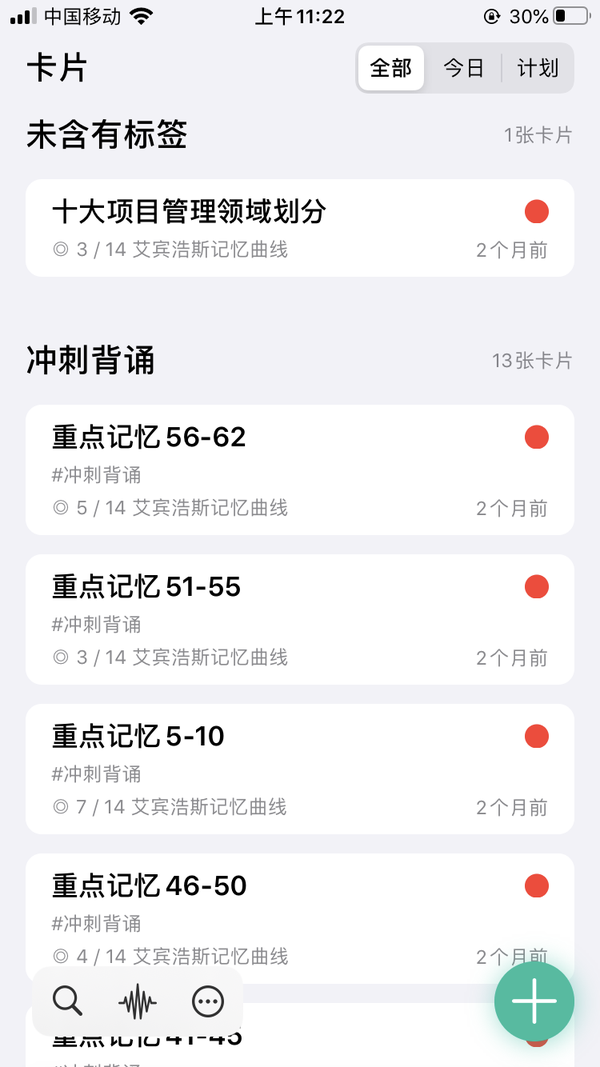Open the more options ellipsis

coord(207,1001)
